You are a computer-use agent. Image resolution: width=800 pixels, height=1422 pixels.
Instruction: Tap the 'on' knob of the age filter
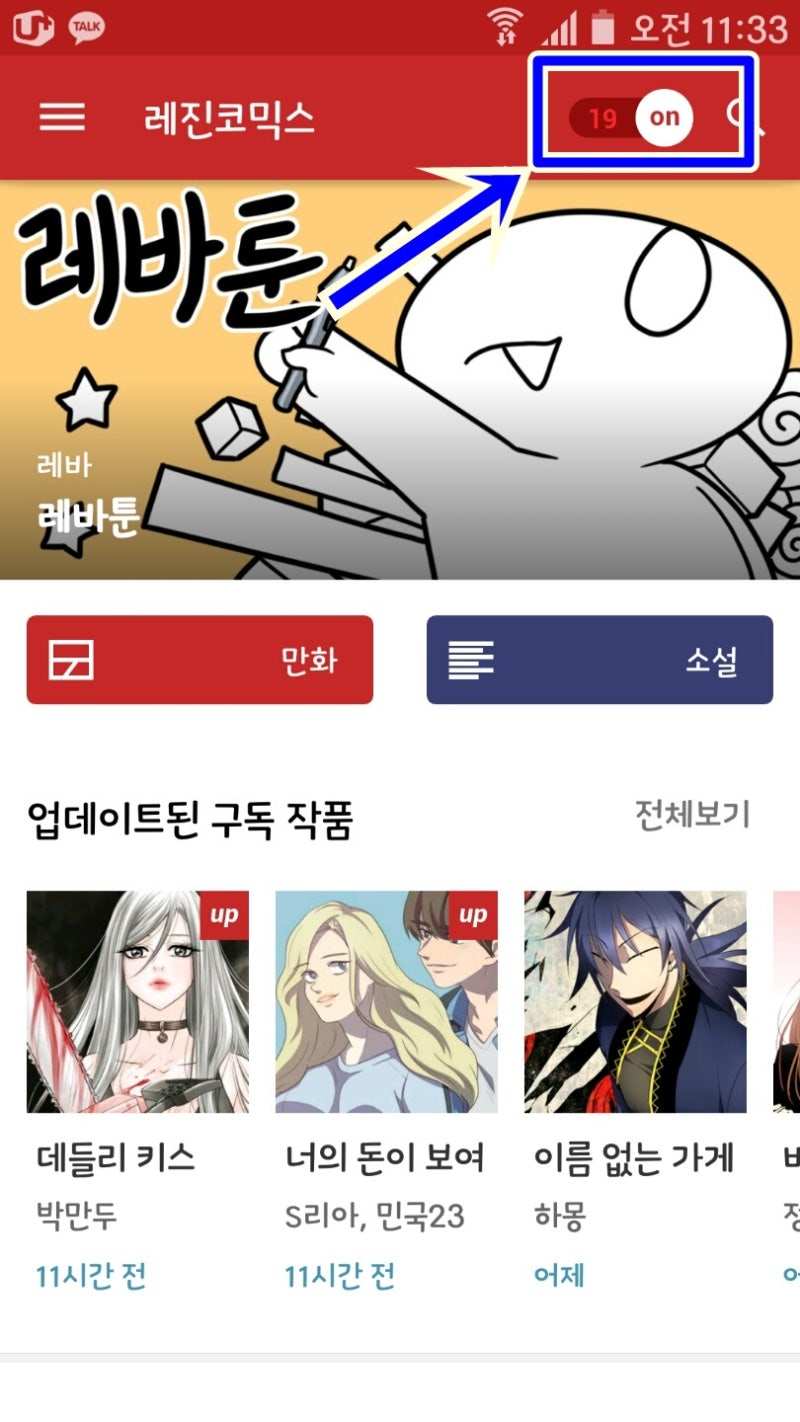coord(663,115)
